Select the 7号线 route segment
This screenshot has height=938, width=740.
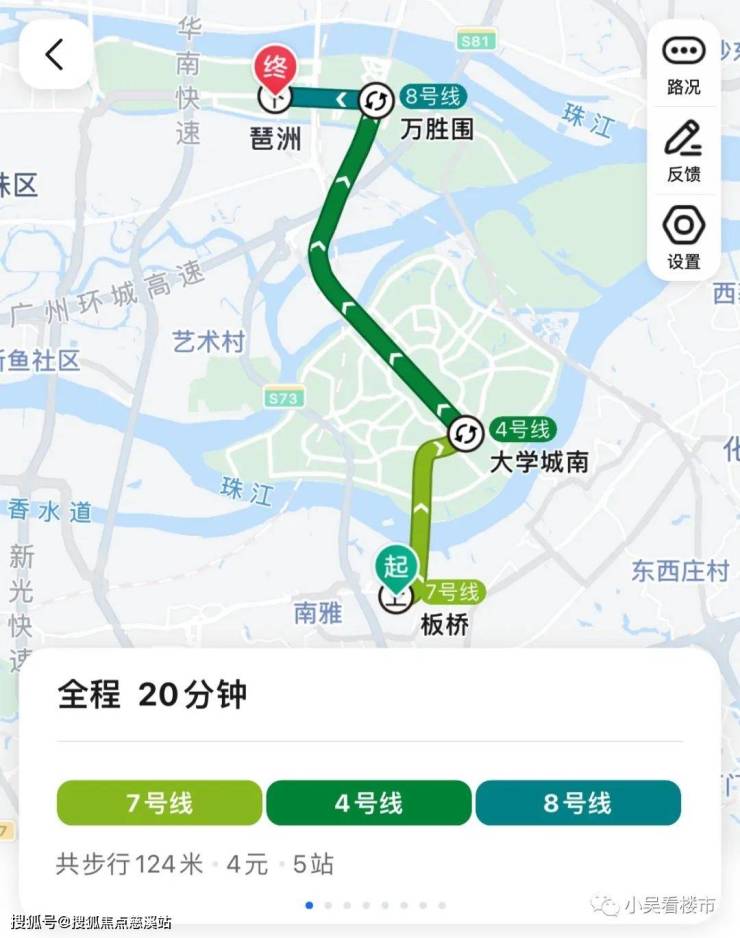[159, 803]
